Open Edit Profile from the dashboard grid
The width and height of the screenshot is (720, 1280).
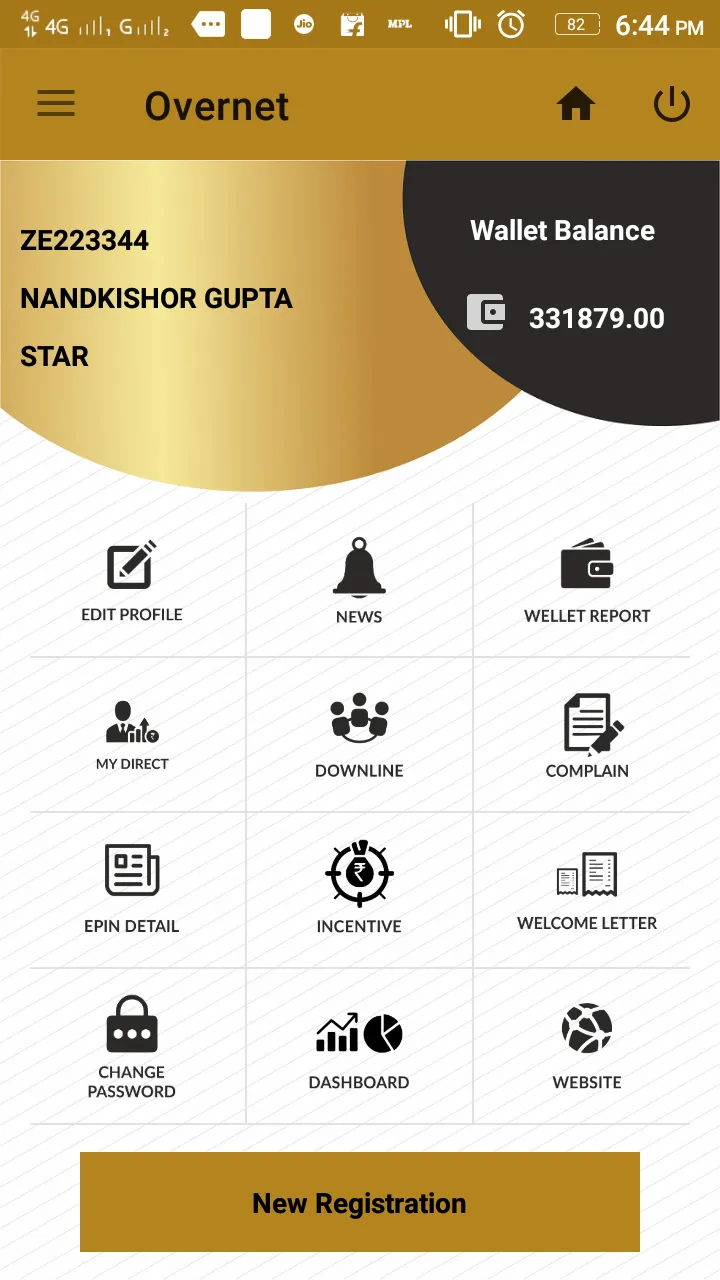click(x=131, y=563)
